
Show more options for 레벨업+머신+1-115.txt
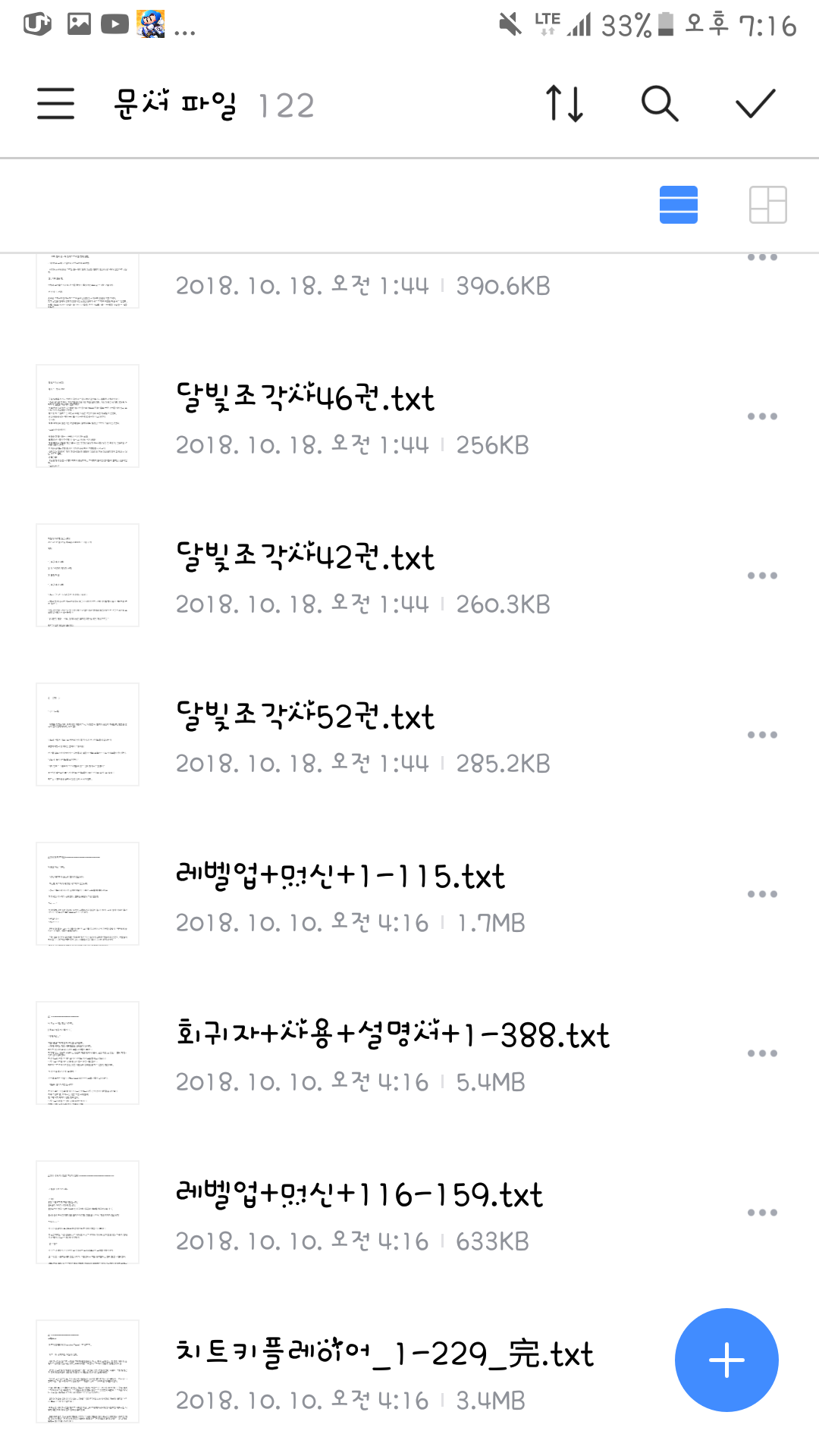pos(762,894)
